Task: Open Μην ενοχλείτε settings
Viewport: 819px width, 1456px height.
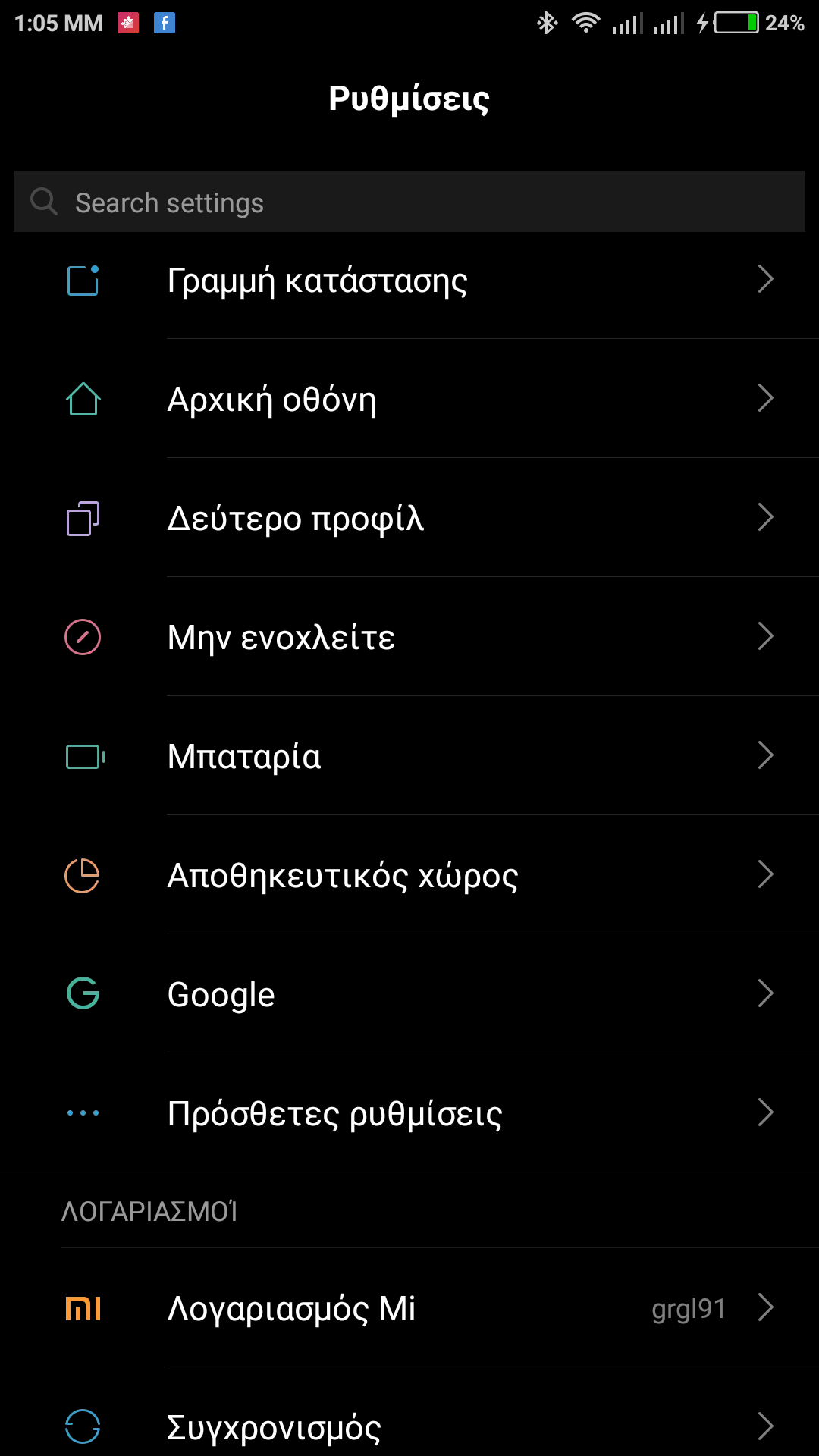Action: pos(409,637)
